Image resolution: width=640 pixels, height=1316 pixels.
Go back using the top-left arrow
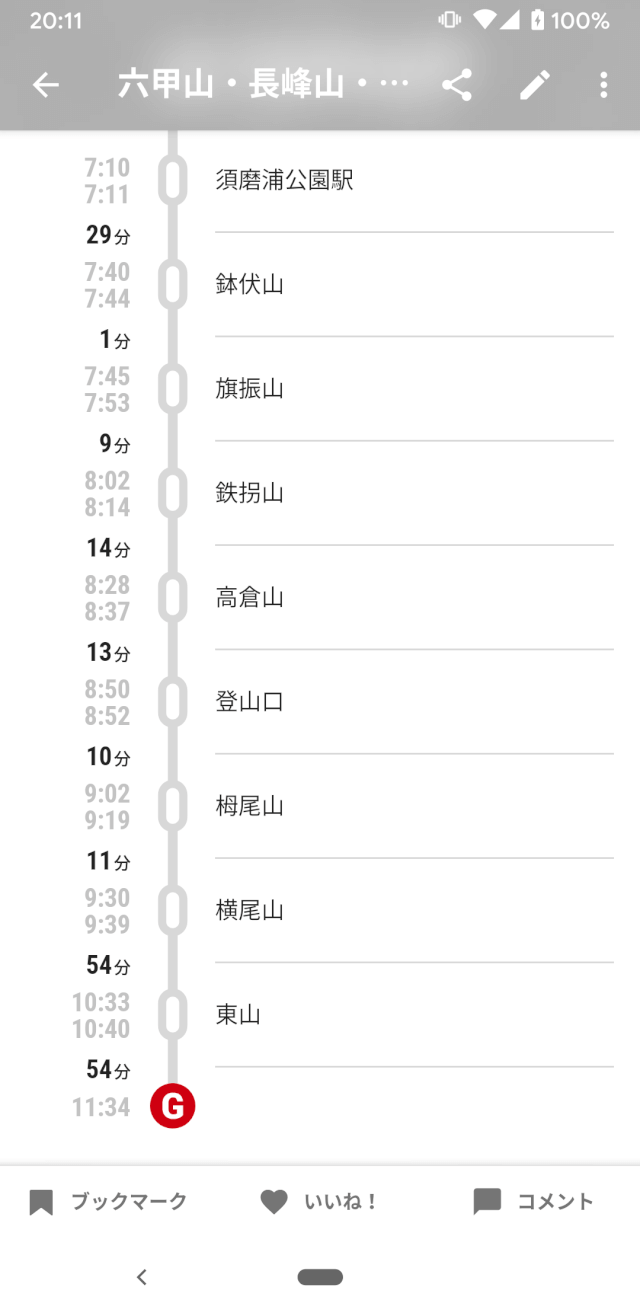click(46, 86)
